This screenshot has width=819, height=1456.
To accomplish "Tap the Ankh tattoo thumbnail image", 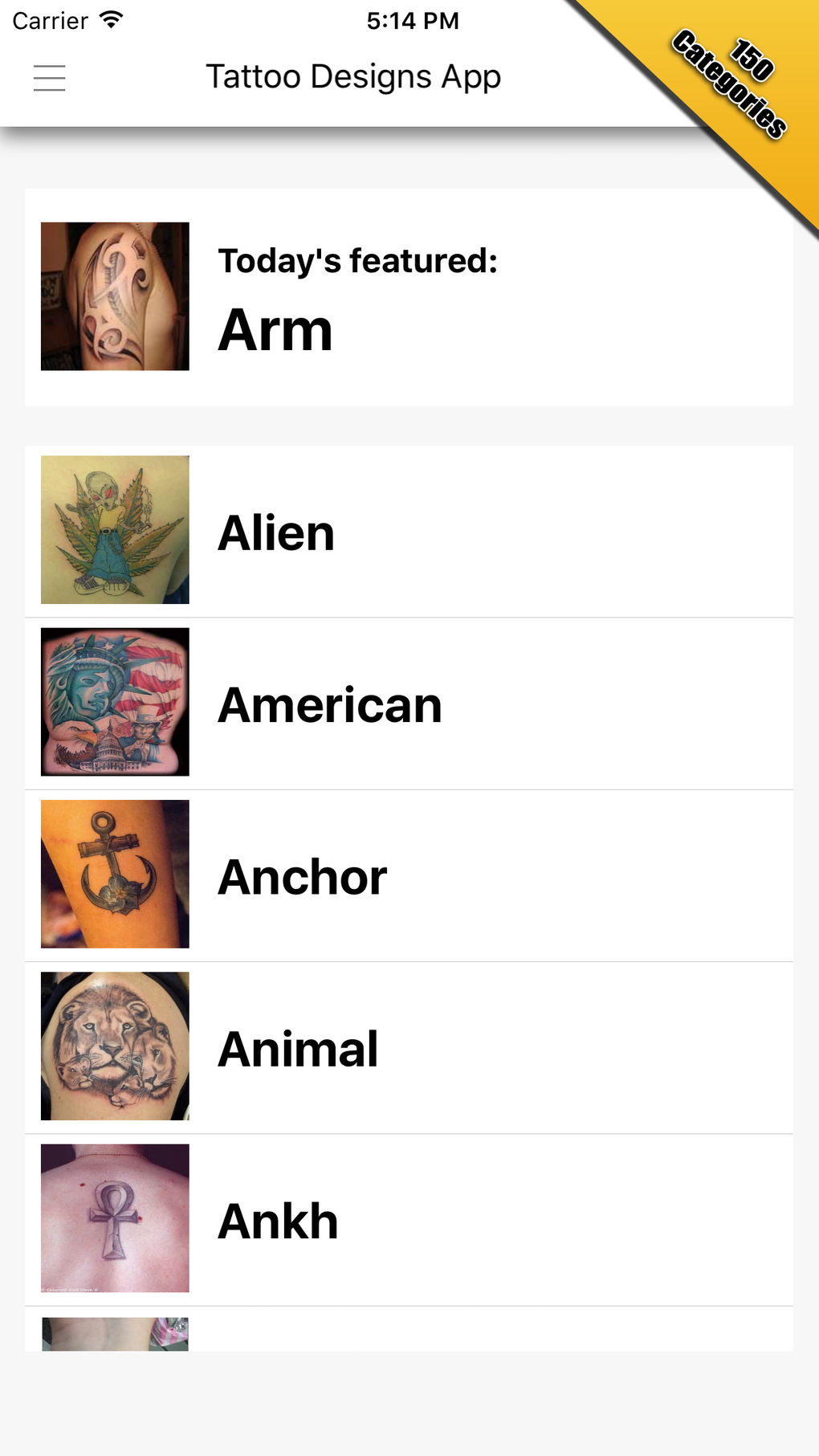I will click(x=114, y=1218).
